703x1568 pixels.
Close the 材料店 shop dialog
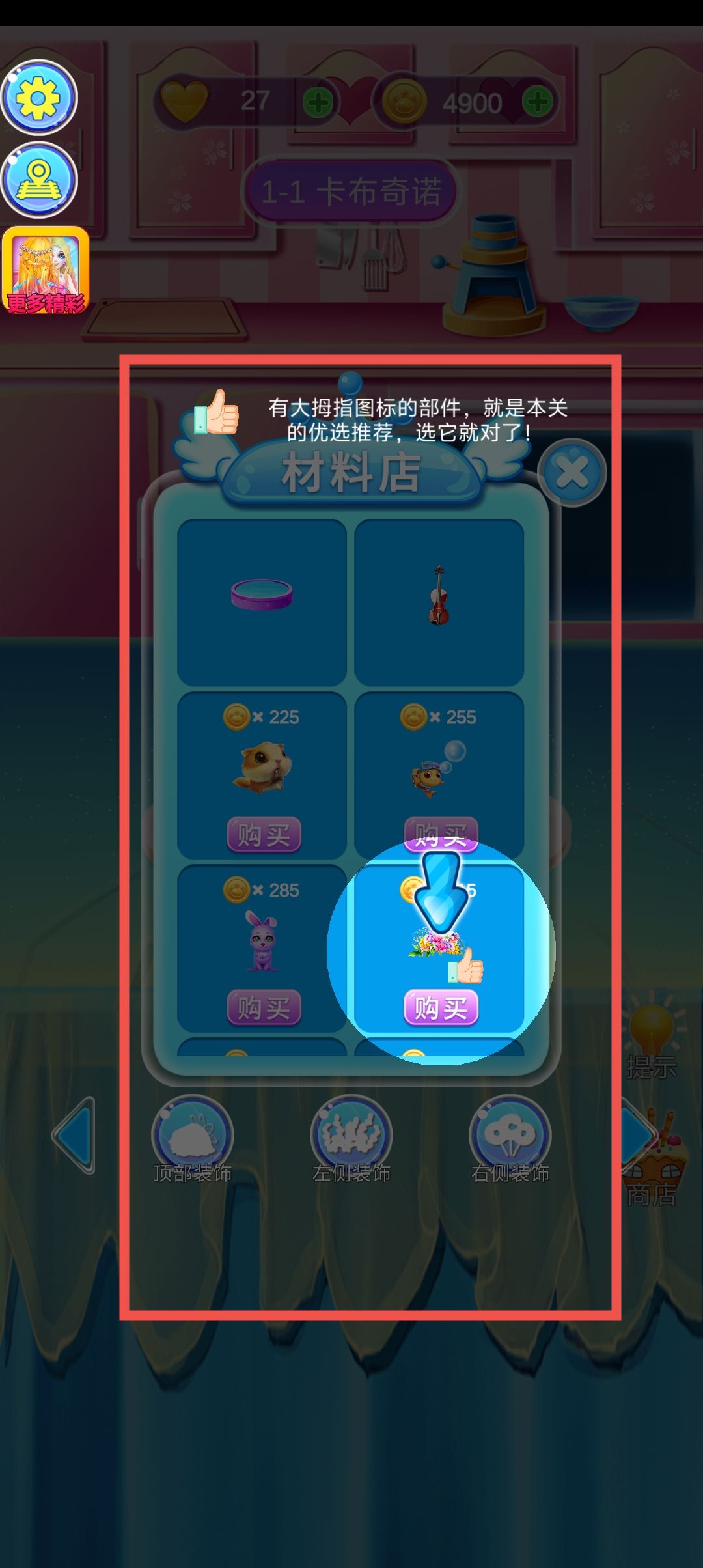572,473
